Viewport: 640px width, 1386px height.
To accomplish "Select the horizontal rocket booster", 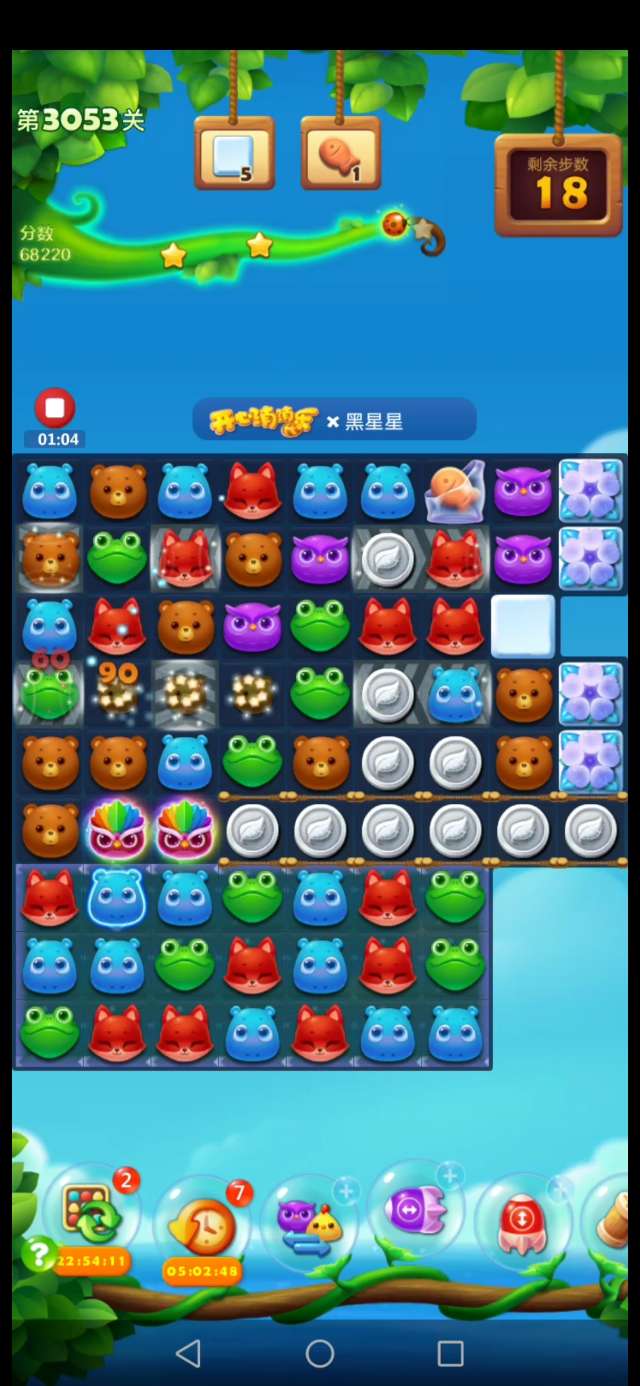I will 415,1211.
